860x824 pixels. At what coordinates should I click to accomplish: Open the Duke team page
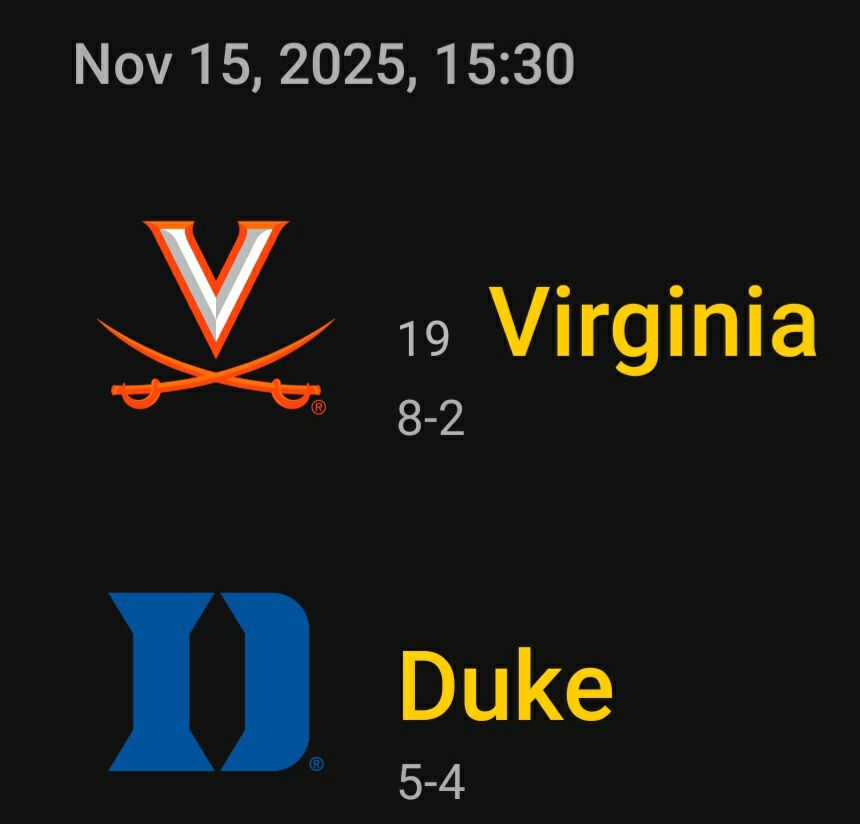tap(506, 686)
